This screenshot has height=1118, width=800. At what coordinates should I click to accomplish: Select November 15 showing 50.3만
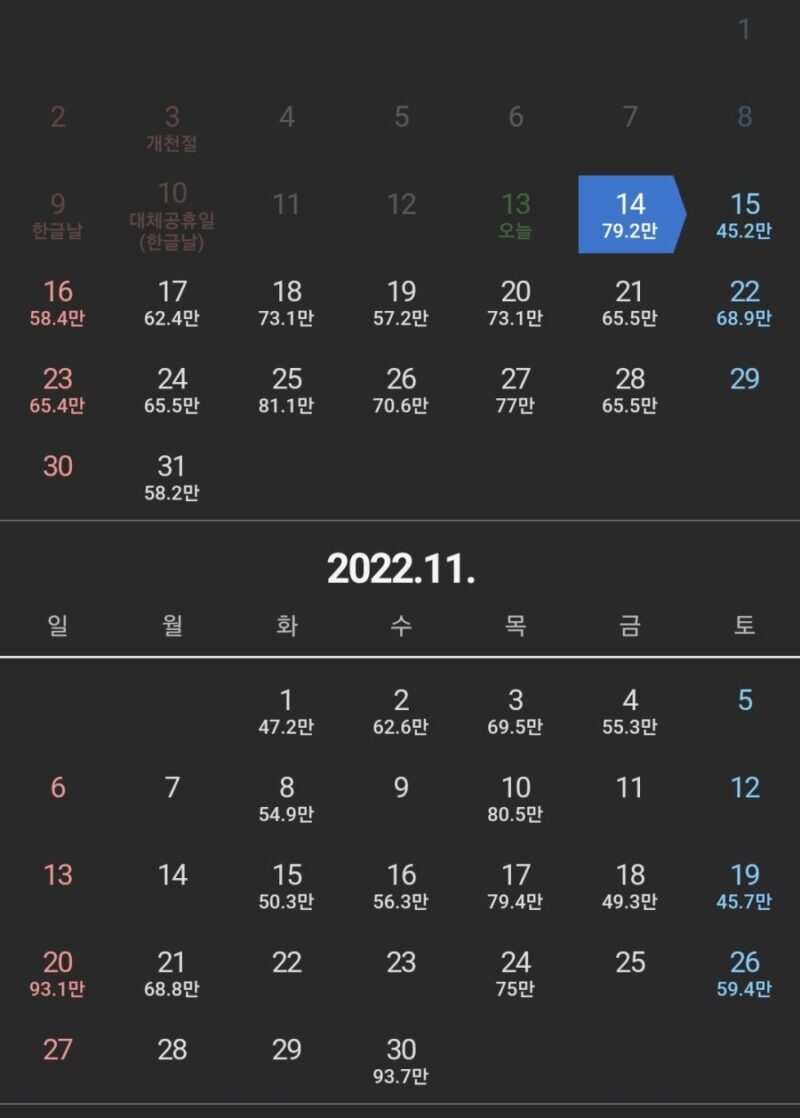click(x=287, y=885)
